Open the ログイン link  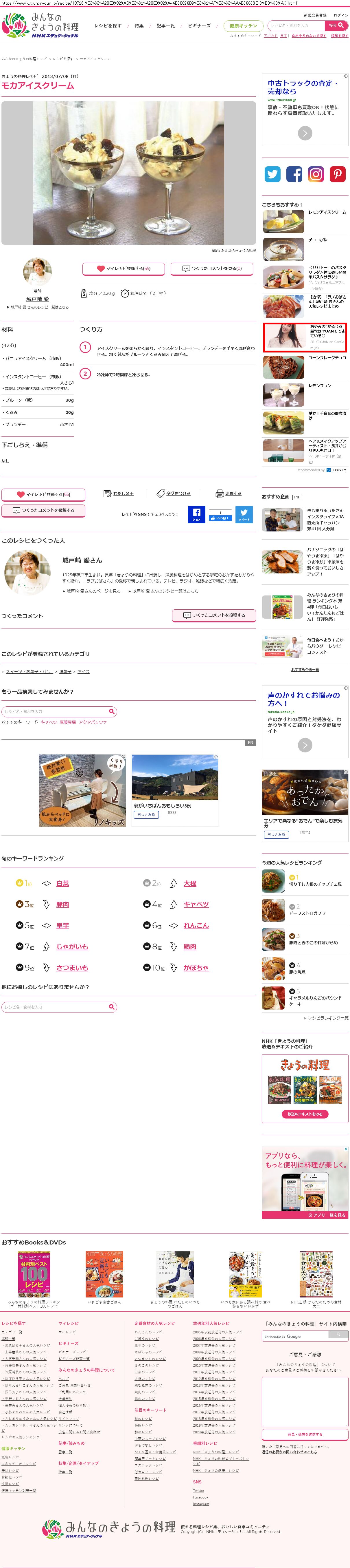coord(341,15)
